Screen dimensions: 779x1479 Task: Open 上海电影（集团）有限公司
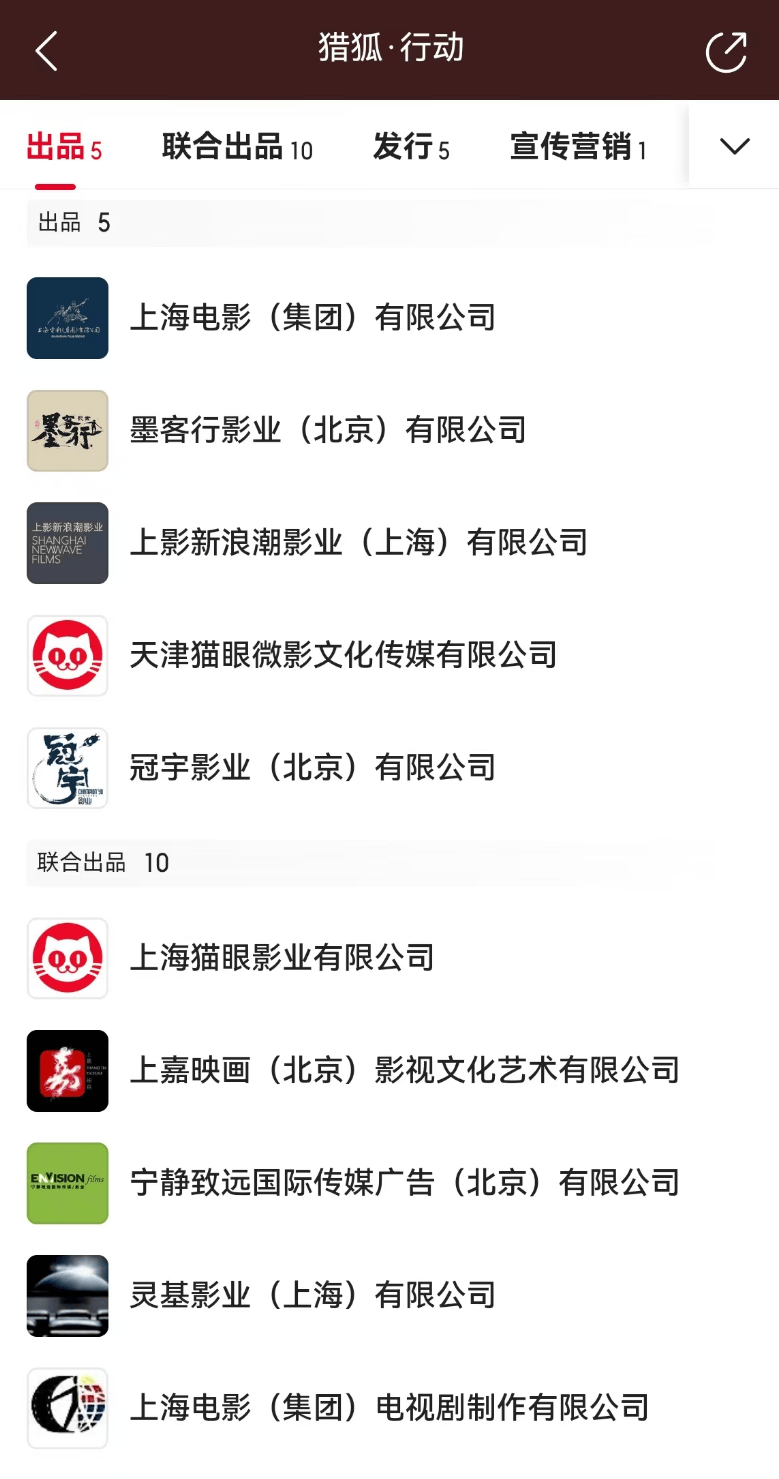coord(312,318)
